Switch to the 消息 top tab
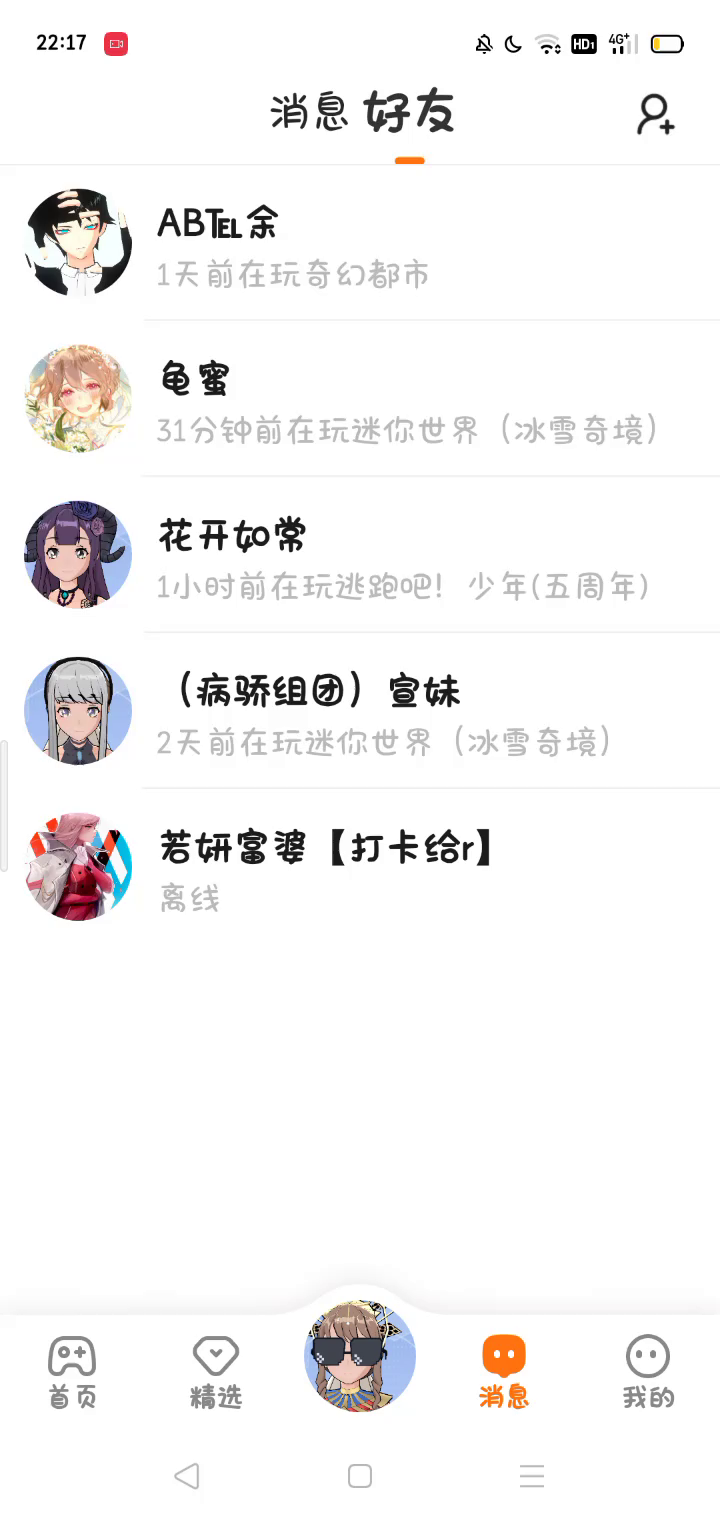This screenshot has height=1520, width=720. pyautogui.click(x=308, y=112)
